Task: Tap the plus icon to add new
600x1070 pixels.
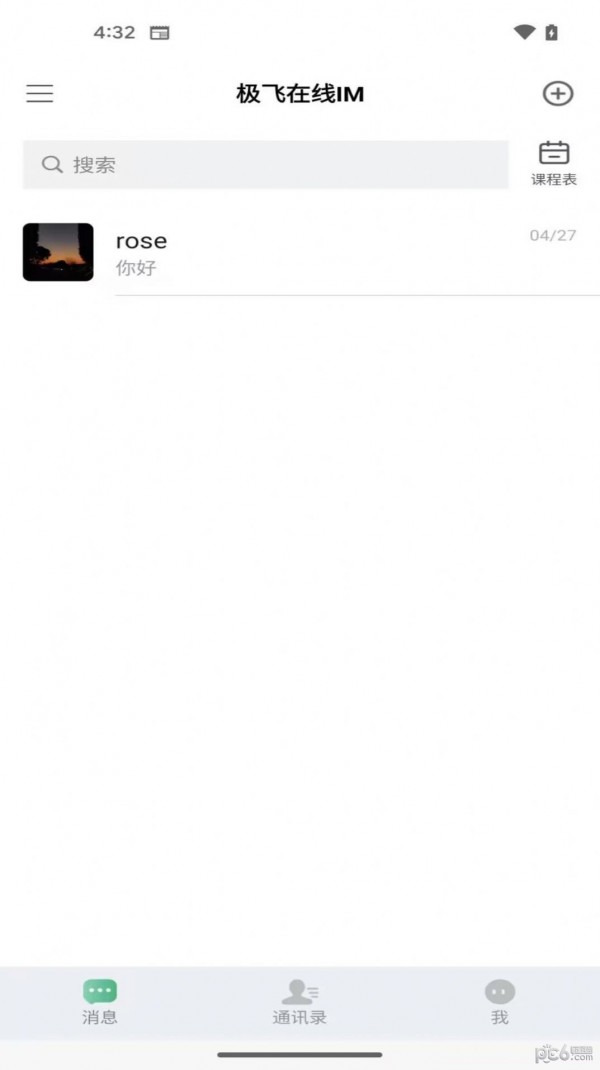Action: pyautogui.click(x=557, y=94)
